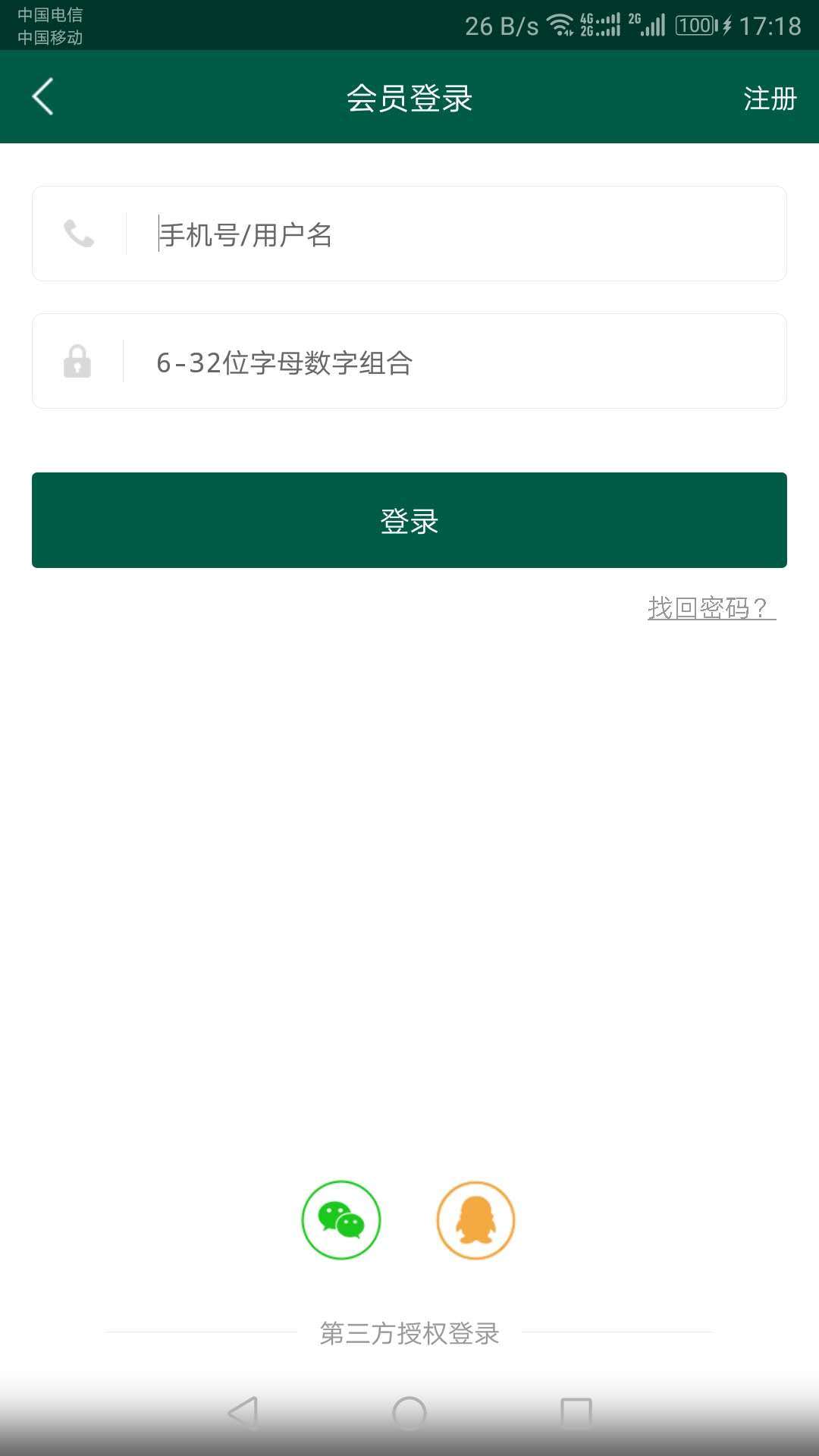This screenshot has width=819, height=1456.
Task: Select the QQ third-party login icon
Action: tap(476, 1220)
